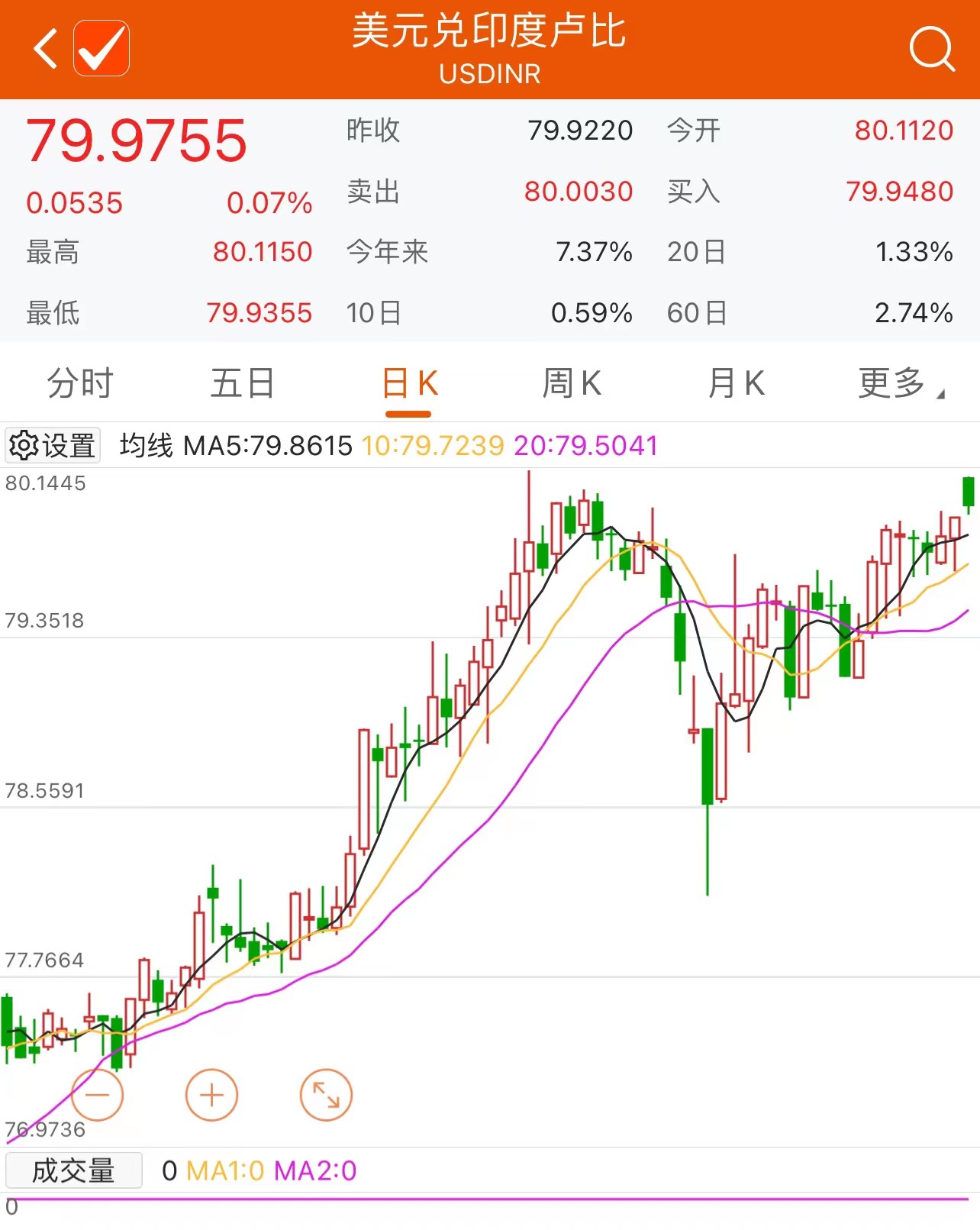This screenshot has height=1230, width=980.
Task: Switch to the 五日 tab
Action: coord(243,383)
